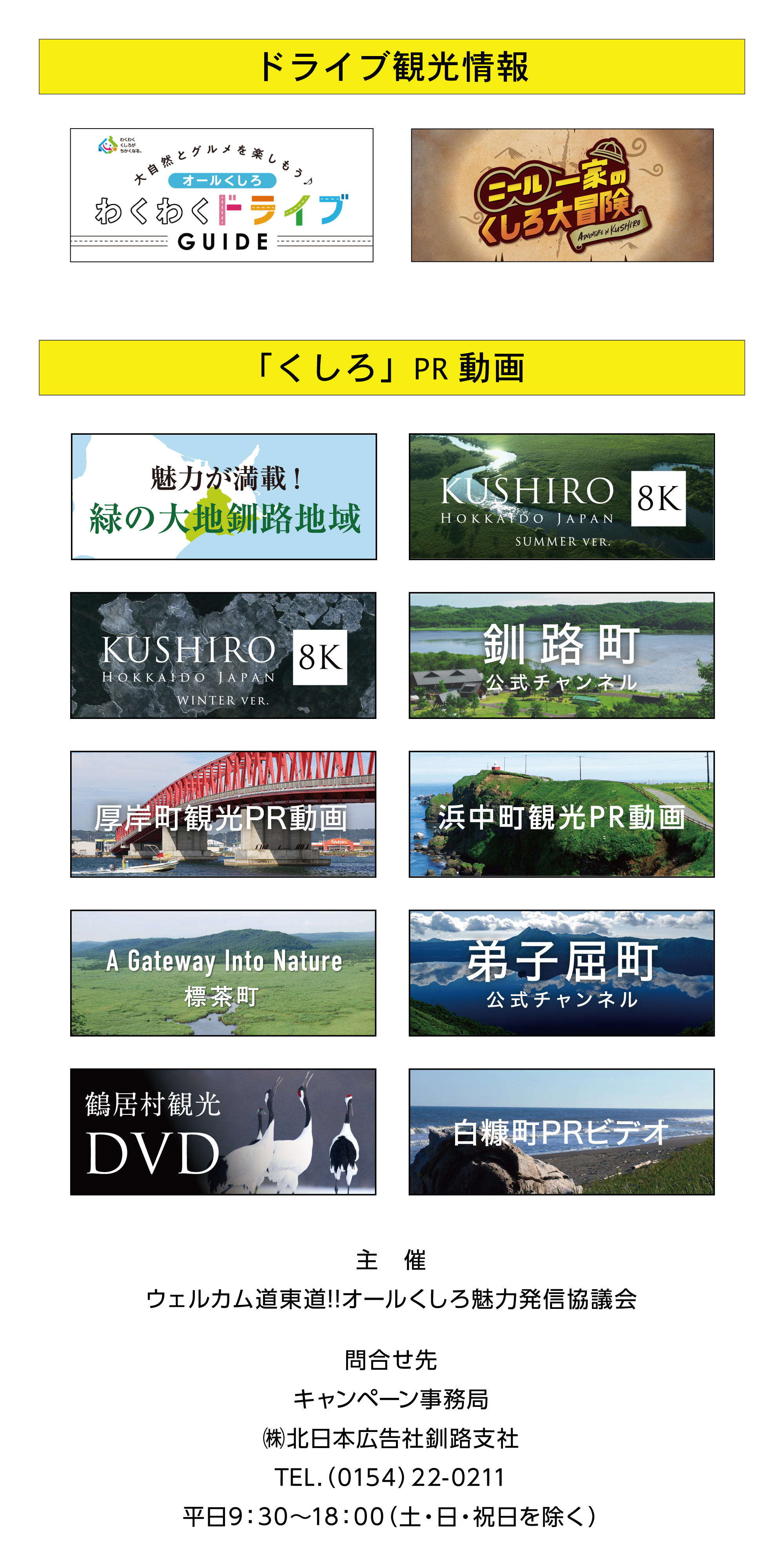
Task: Open 浜中町観光PR動画 banner
Action: coord(561,815)
